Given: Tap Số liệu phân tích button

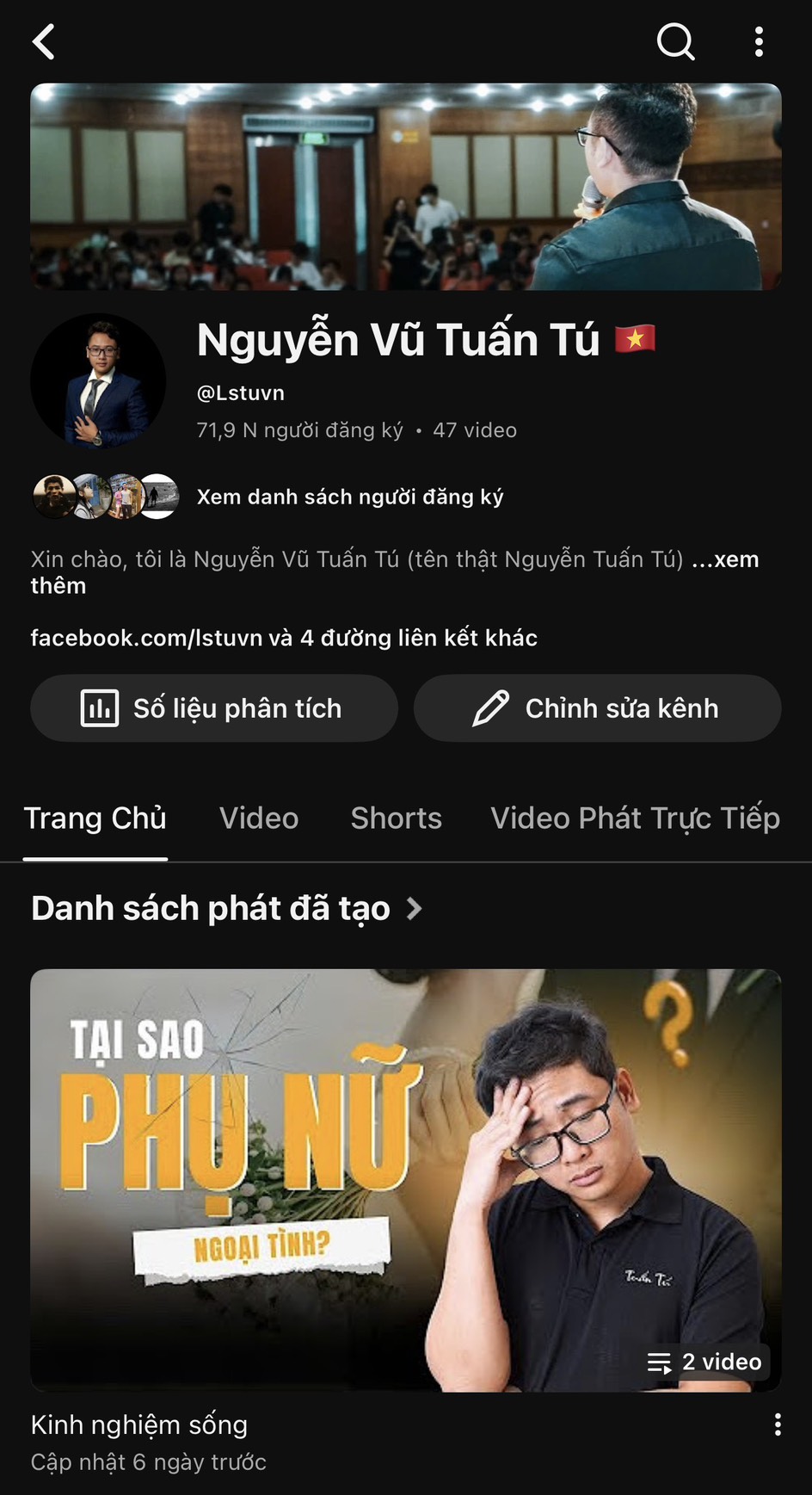Looking at the screenshot, I should click(x=214, y=707).
